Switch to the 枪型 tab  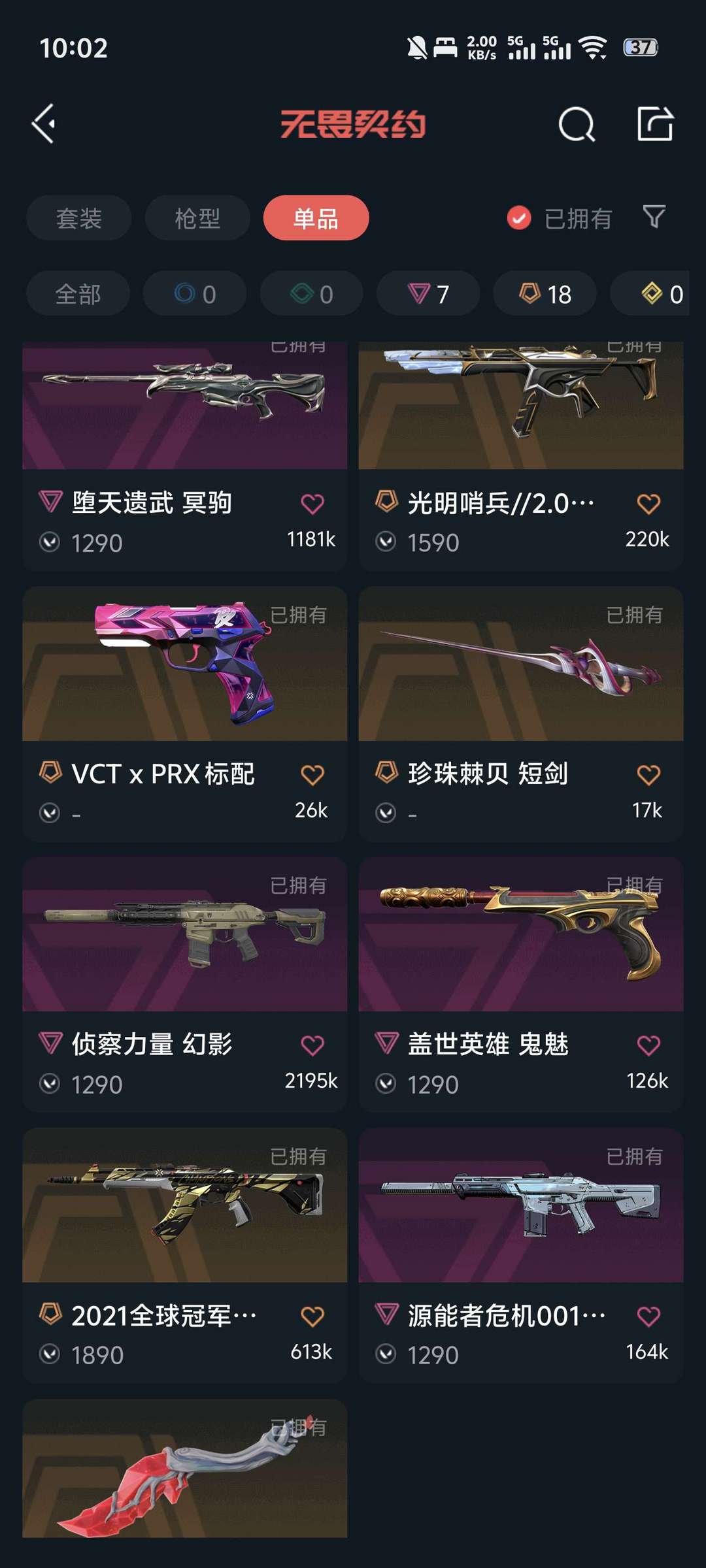pos(197,218)
